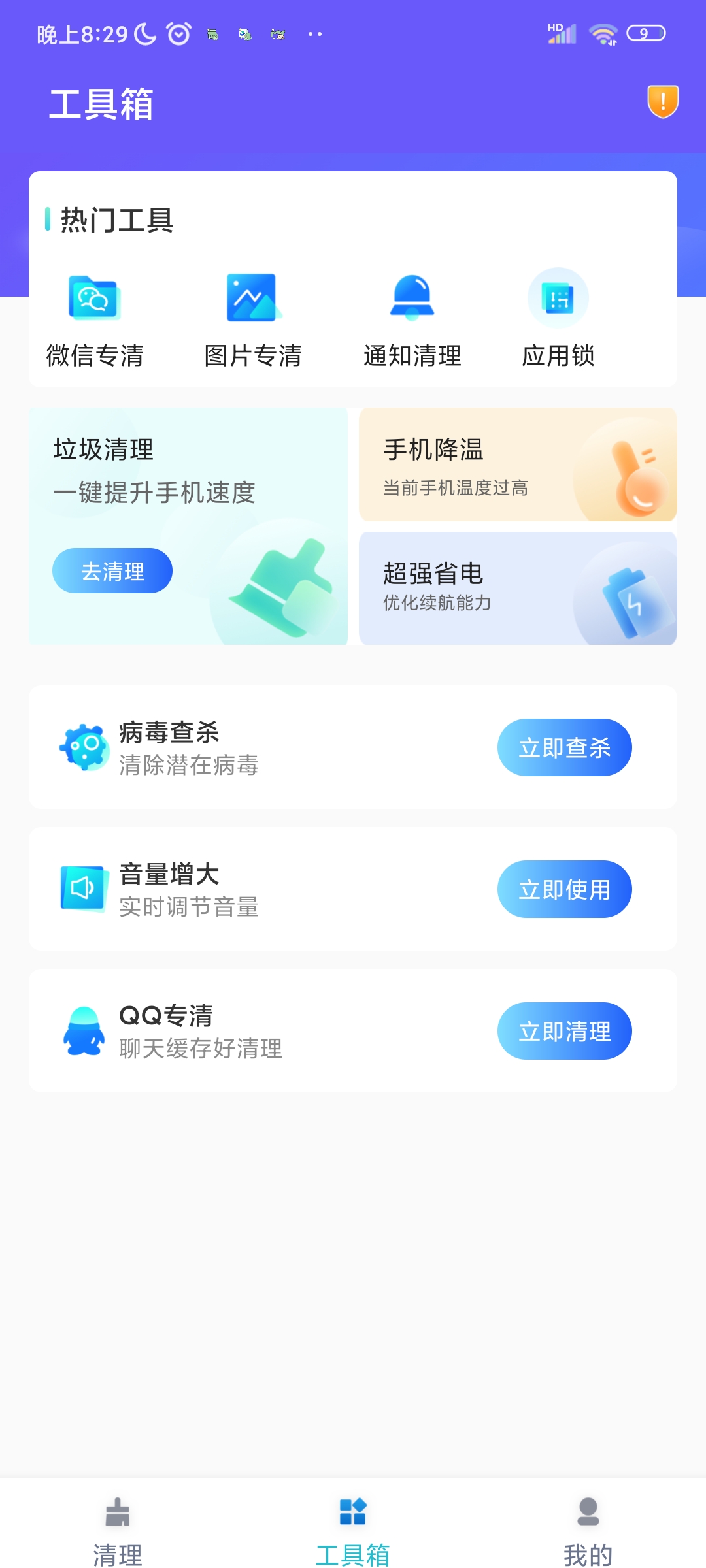Tap 立即清理 to clean QQ cache
706x1568 pixels.
click(x=564, y=1031)
